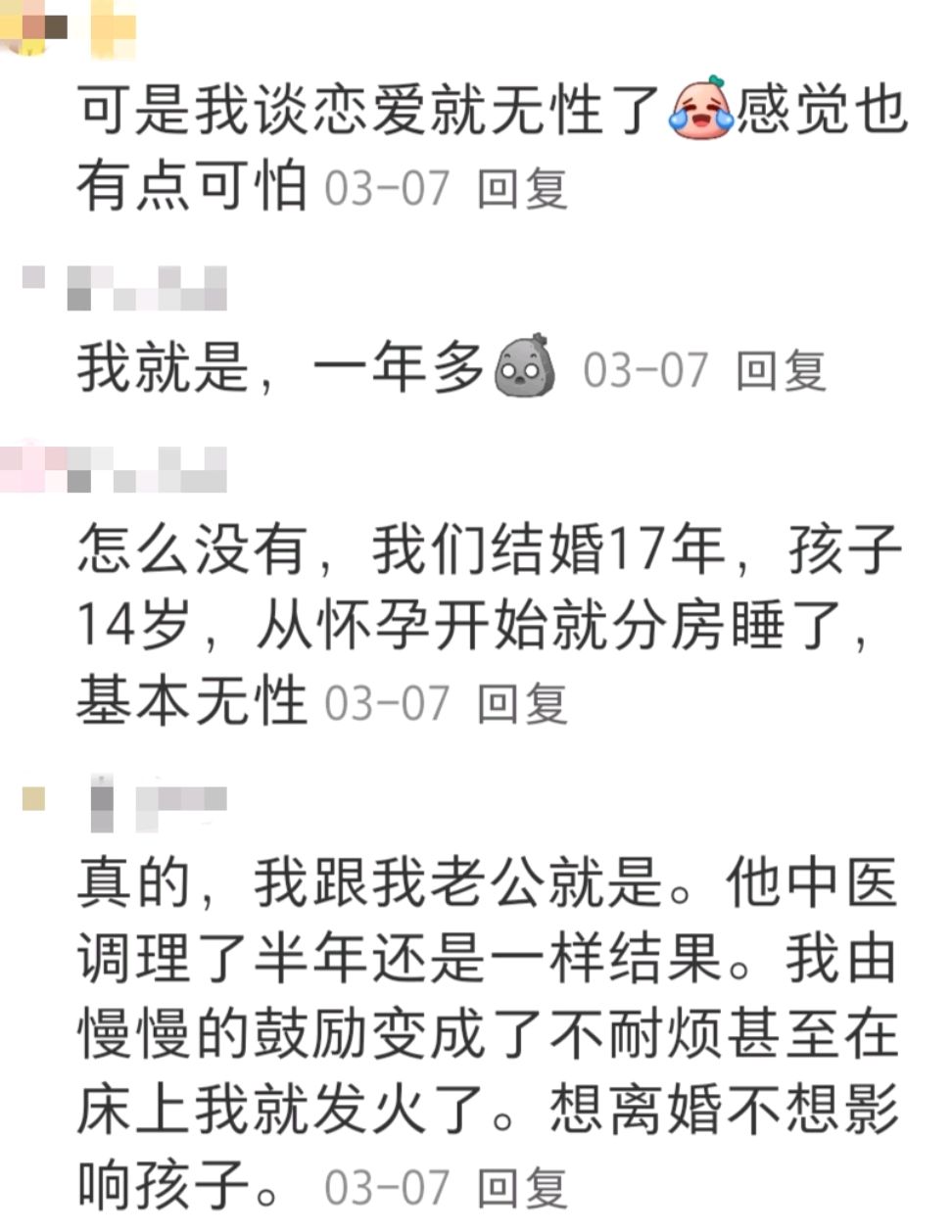The image size is (952, 1232).
Task: Click the yellow avatar in the top-left corner
Action: [29, 24]
